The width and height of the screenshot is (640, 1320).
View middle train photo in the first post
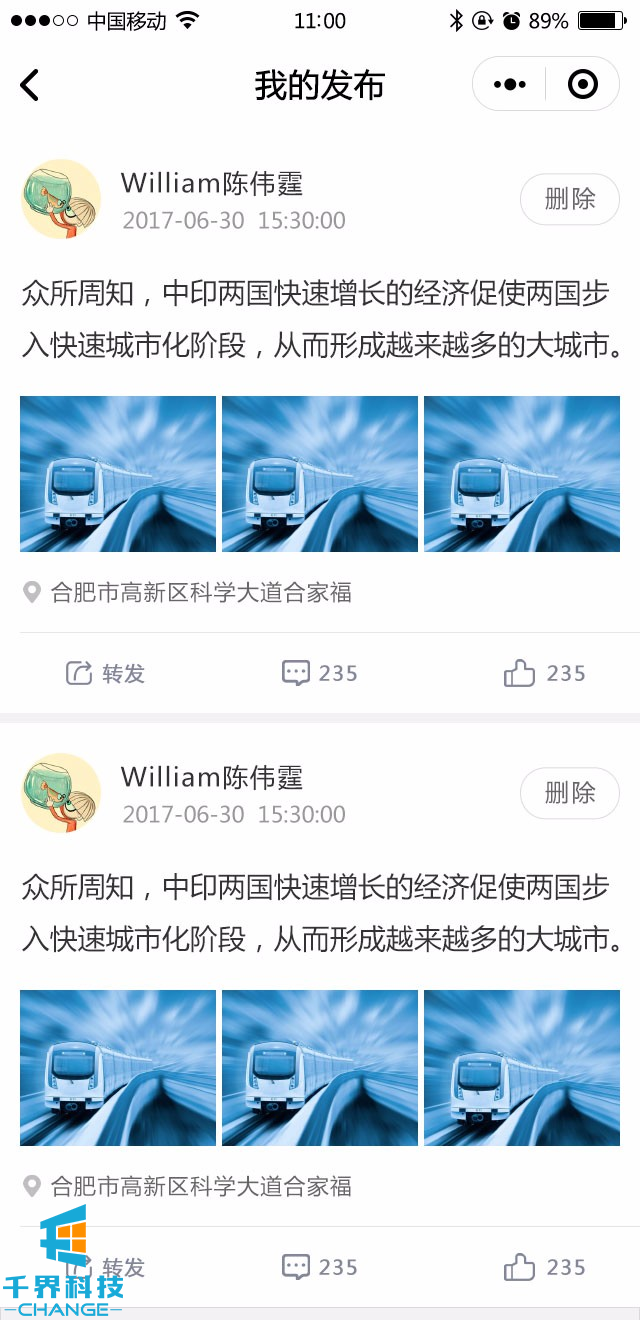click(320, 474)
